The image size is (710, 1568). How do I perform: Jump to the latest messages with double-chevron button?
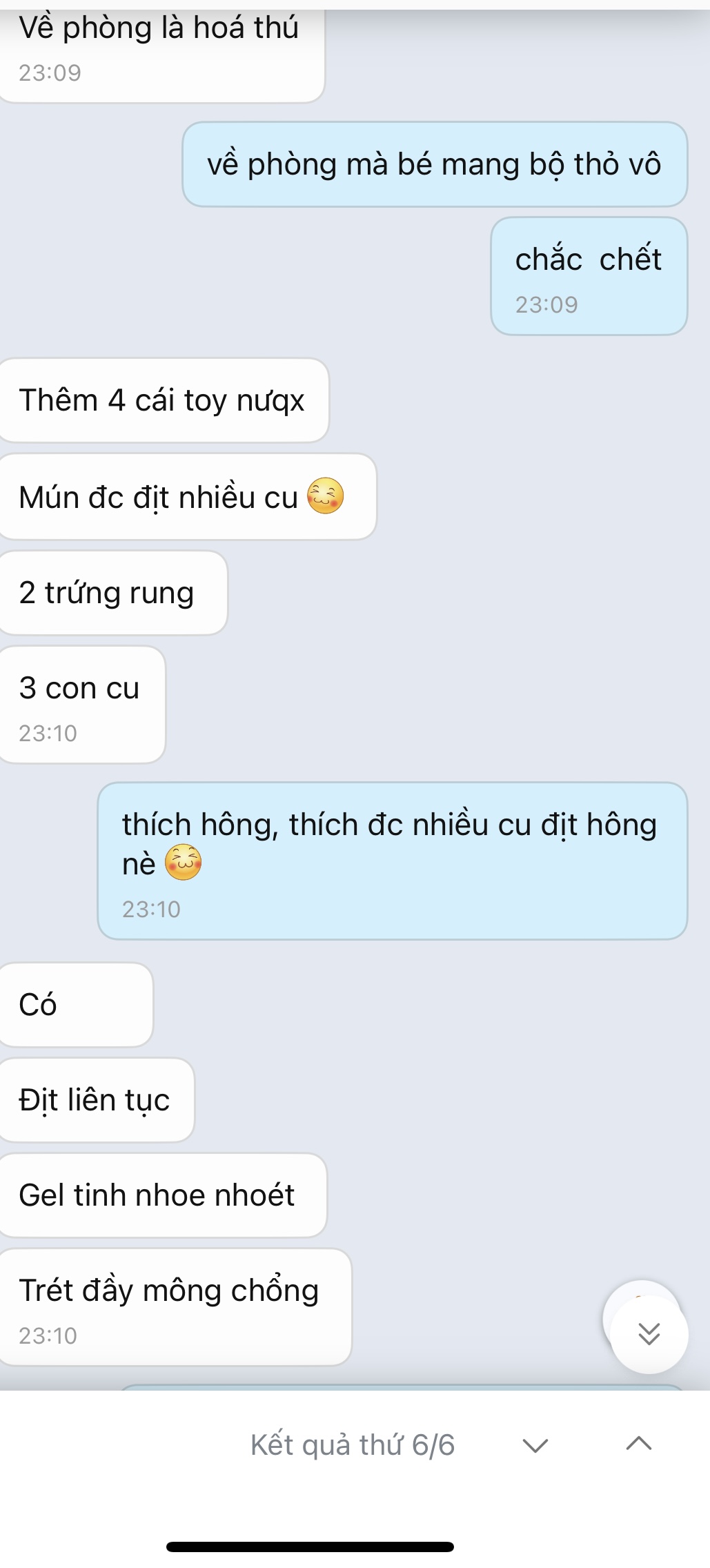point(649,1333)
